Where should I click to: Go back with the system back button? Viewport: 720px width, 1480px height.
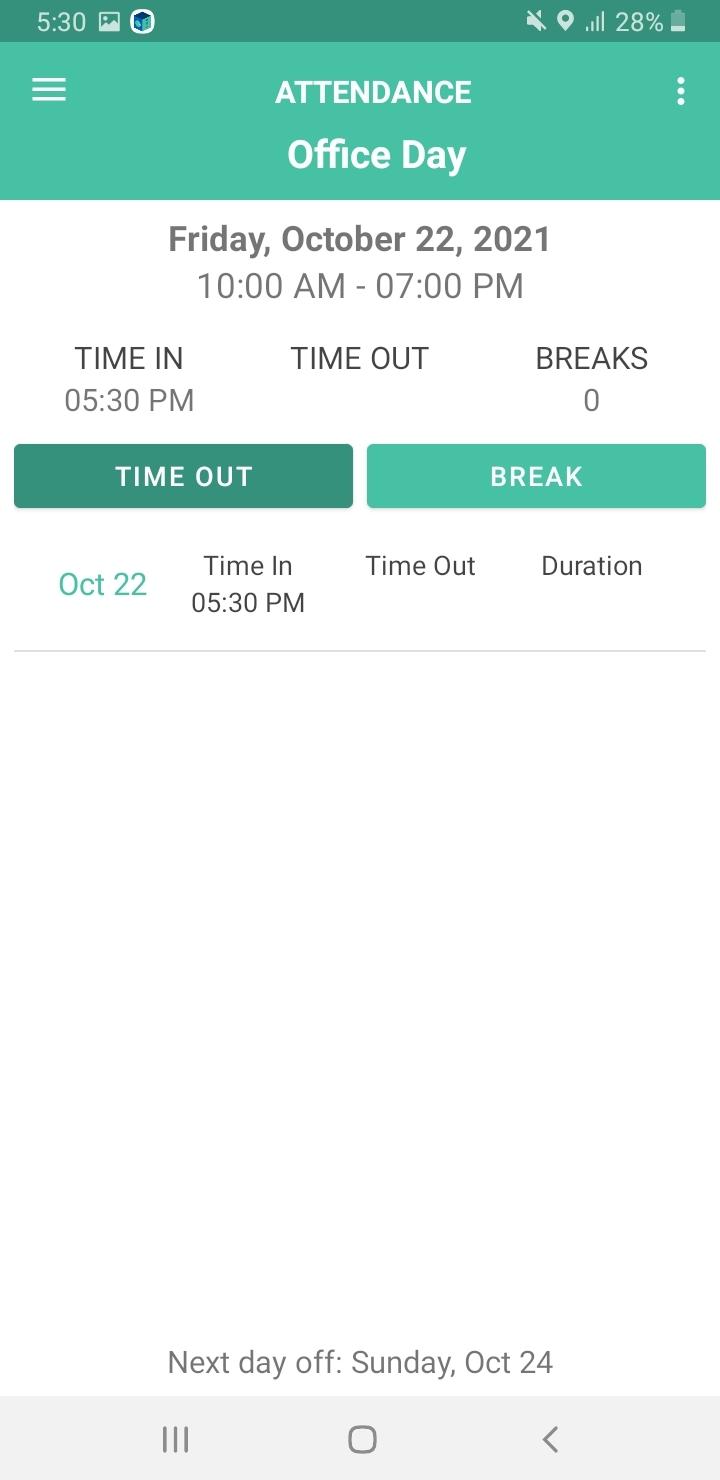(549, 1439)
